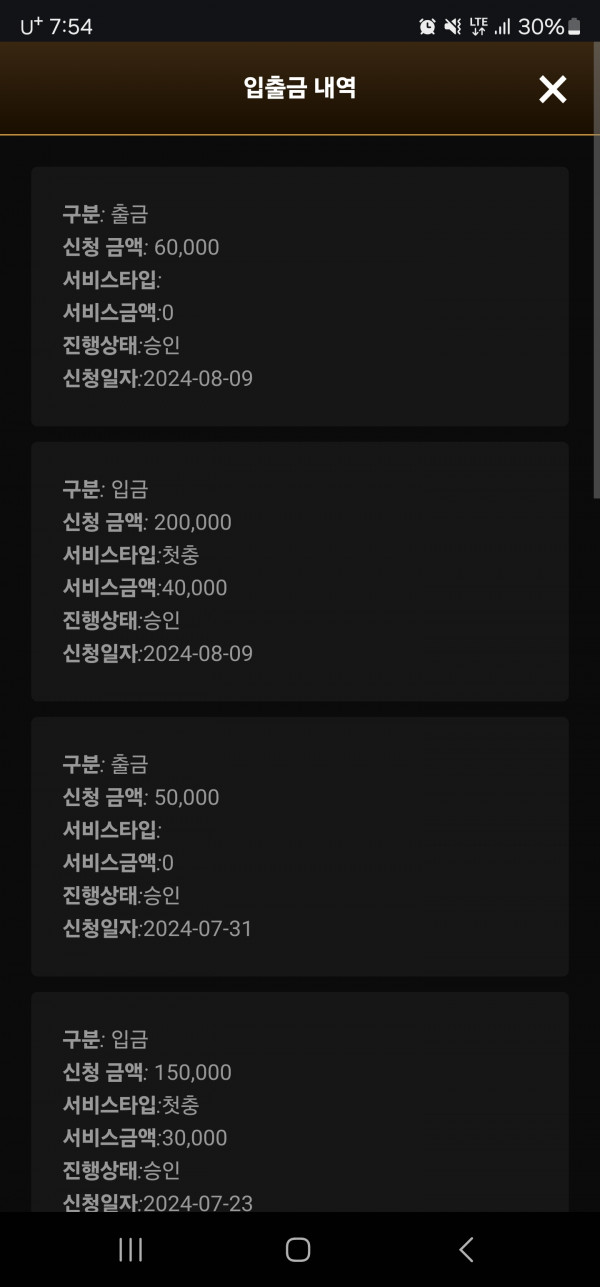Close the 입출금 내역 screen

pos(552,89)
